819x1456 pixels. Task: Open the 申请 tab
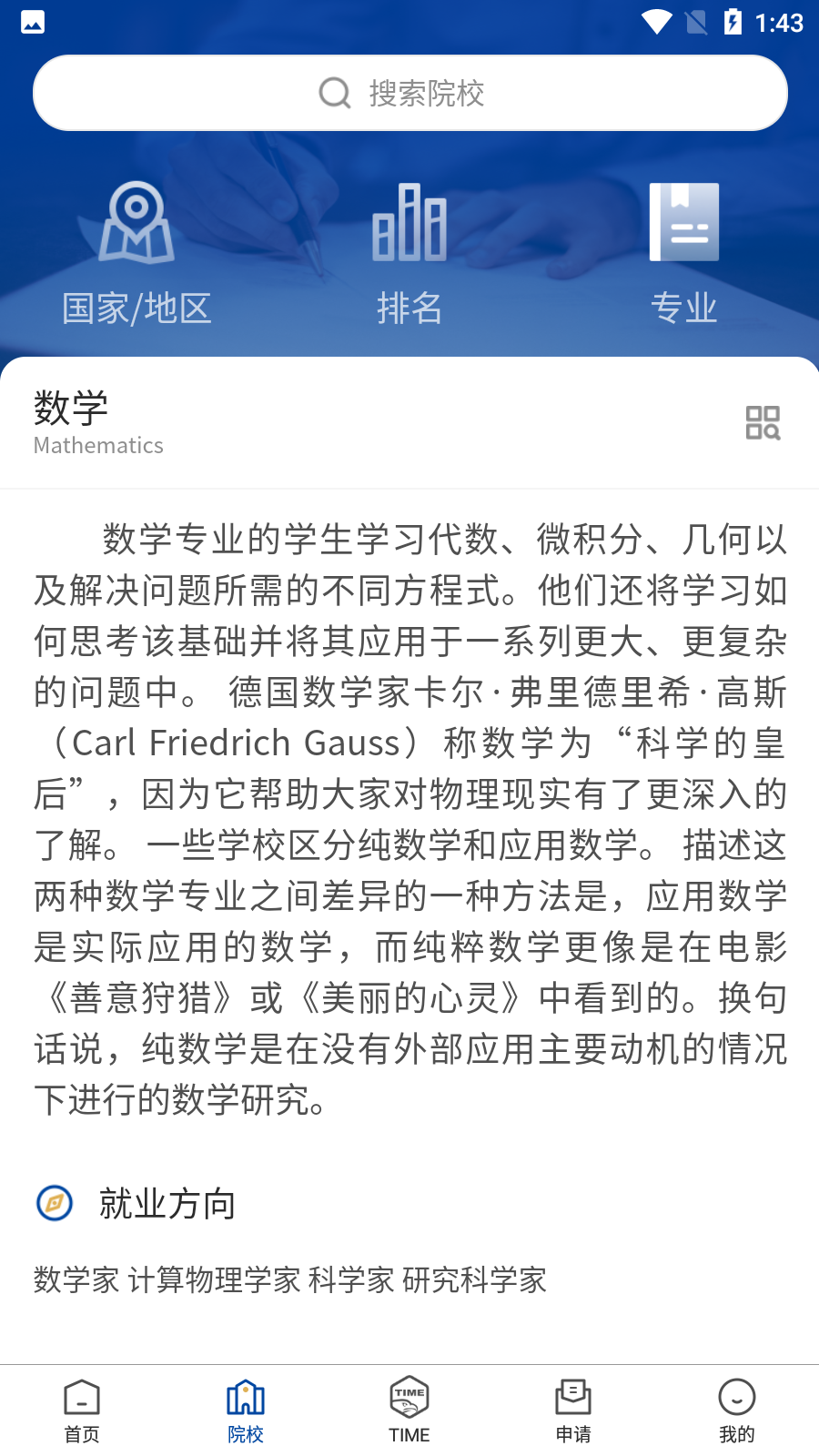coord(573,1410)
